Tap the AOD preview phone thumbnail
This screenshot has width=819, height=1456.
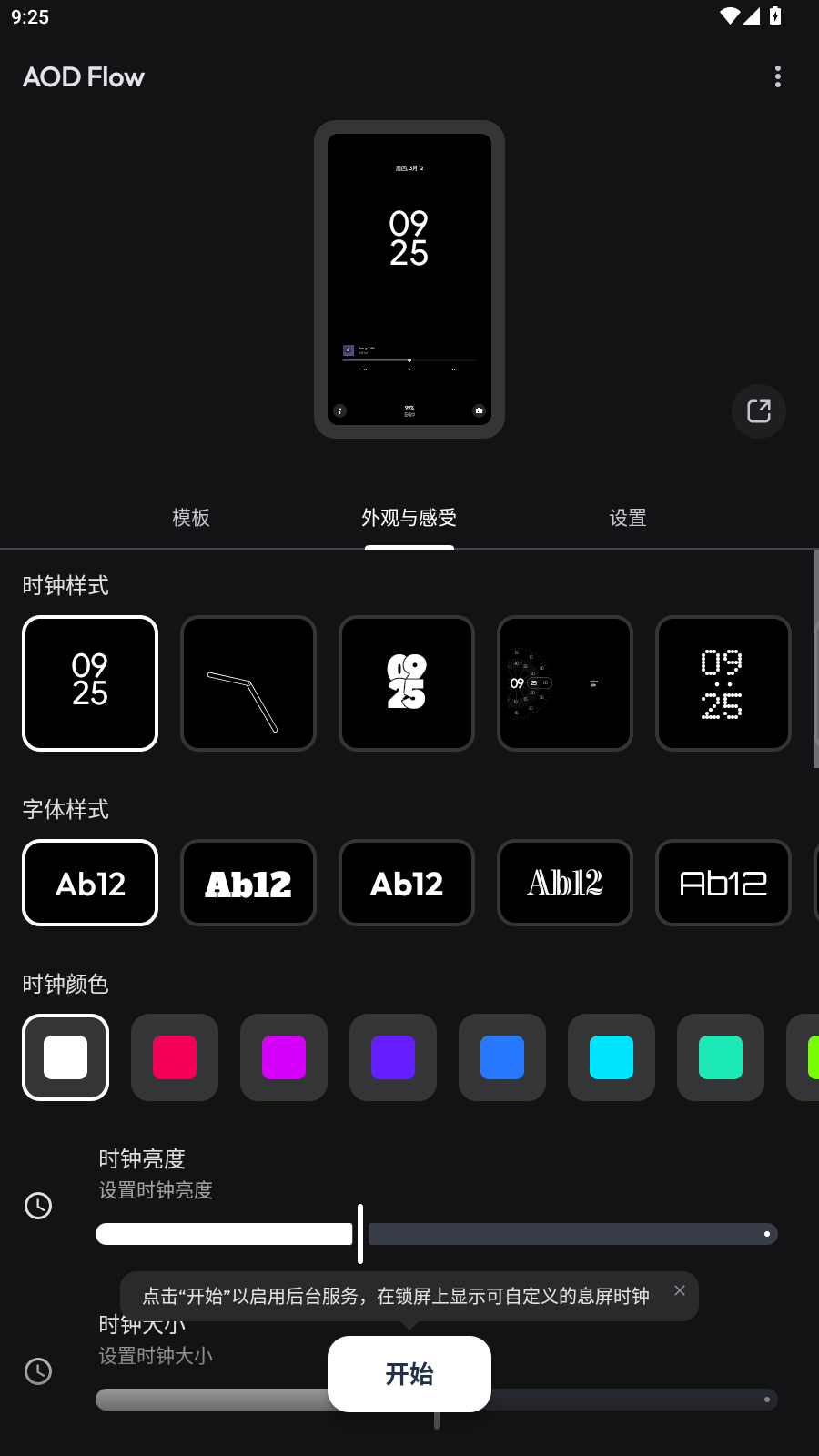click(409, 279)
